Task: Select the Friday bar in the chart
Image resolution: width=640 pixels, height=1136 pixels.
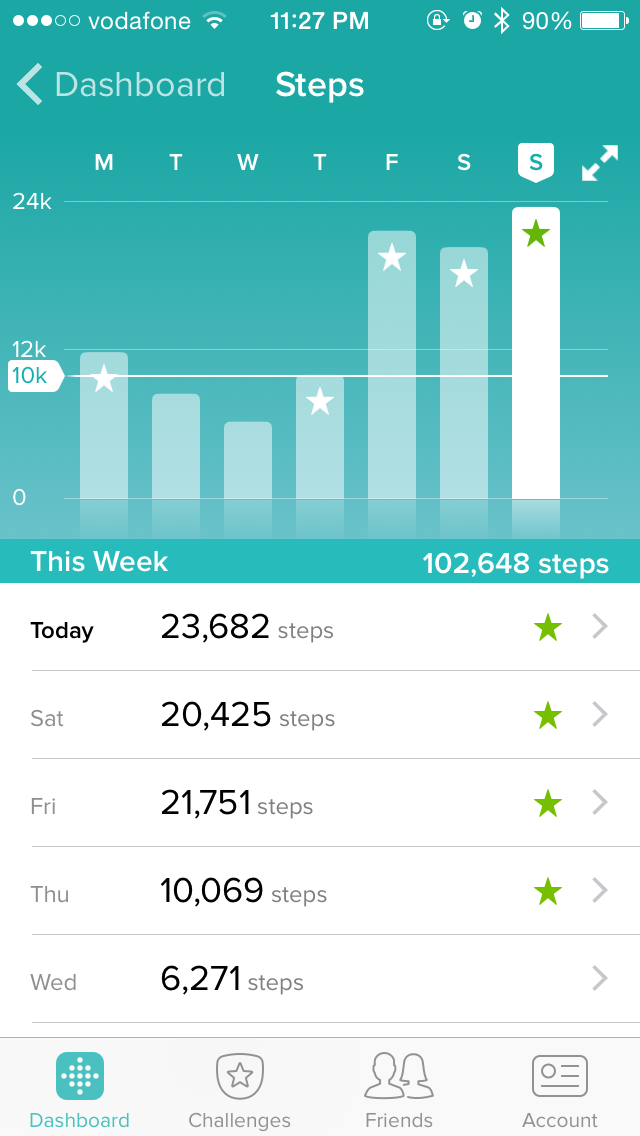Action: tap(392, 365)
